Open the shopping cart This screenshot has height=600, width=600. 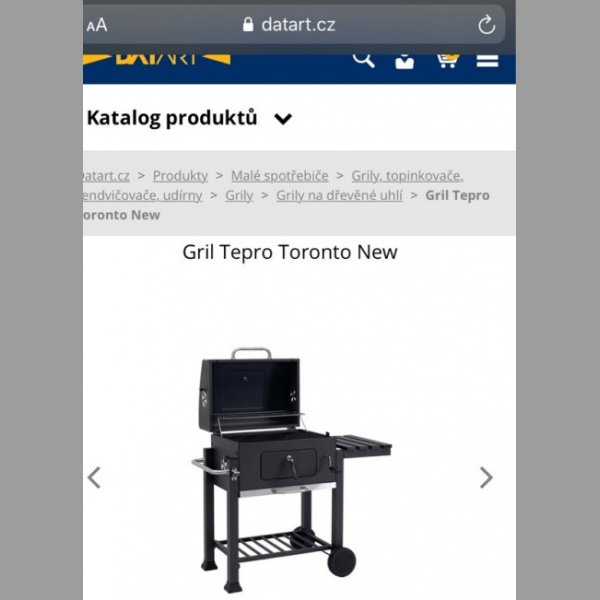point(446,59)
